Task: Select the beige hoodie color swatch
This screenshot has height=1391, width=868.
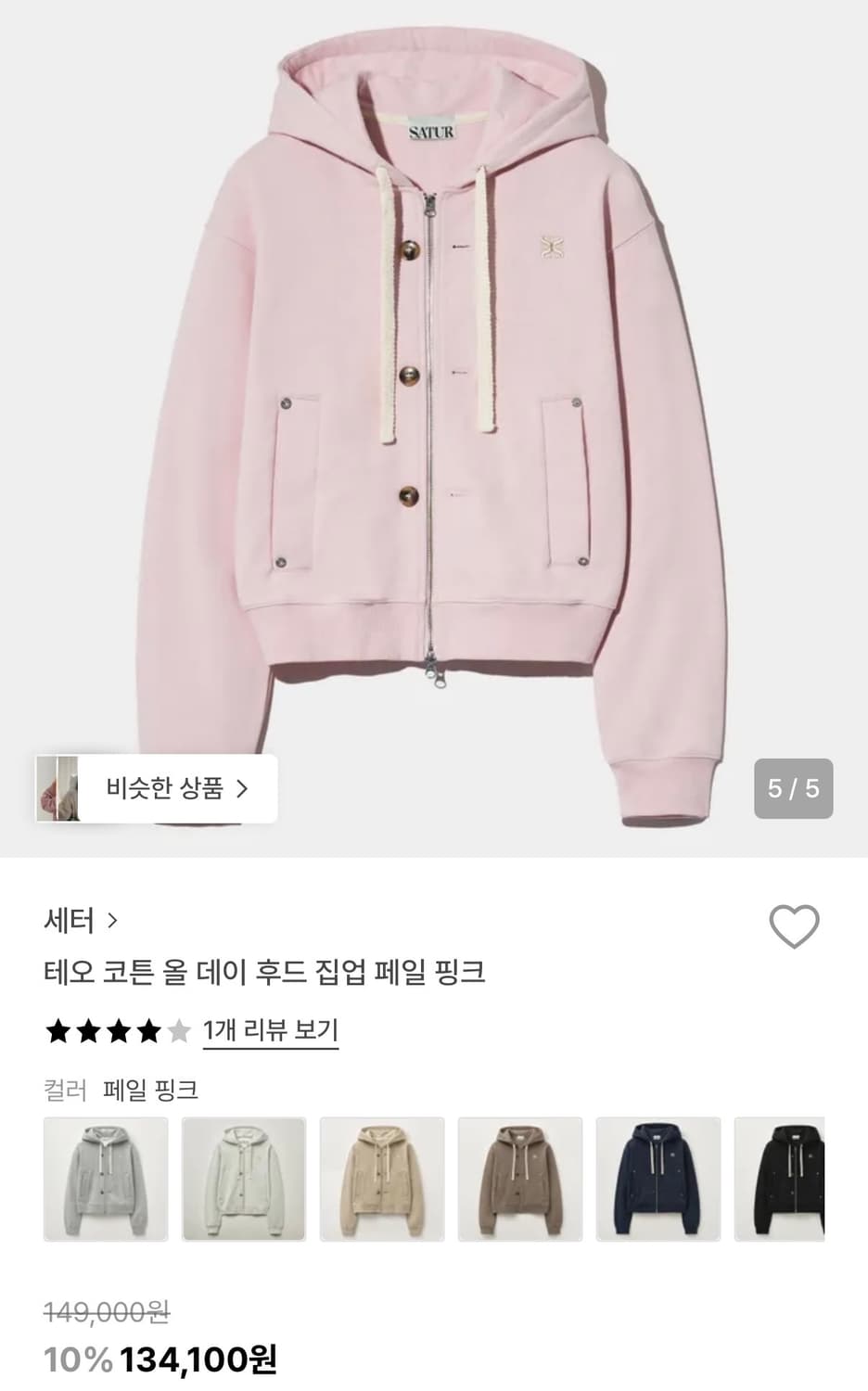Action: click(x=382, y=1179)
